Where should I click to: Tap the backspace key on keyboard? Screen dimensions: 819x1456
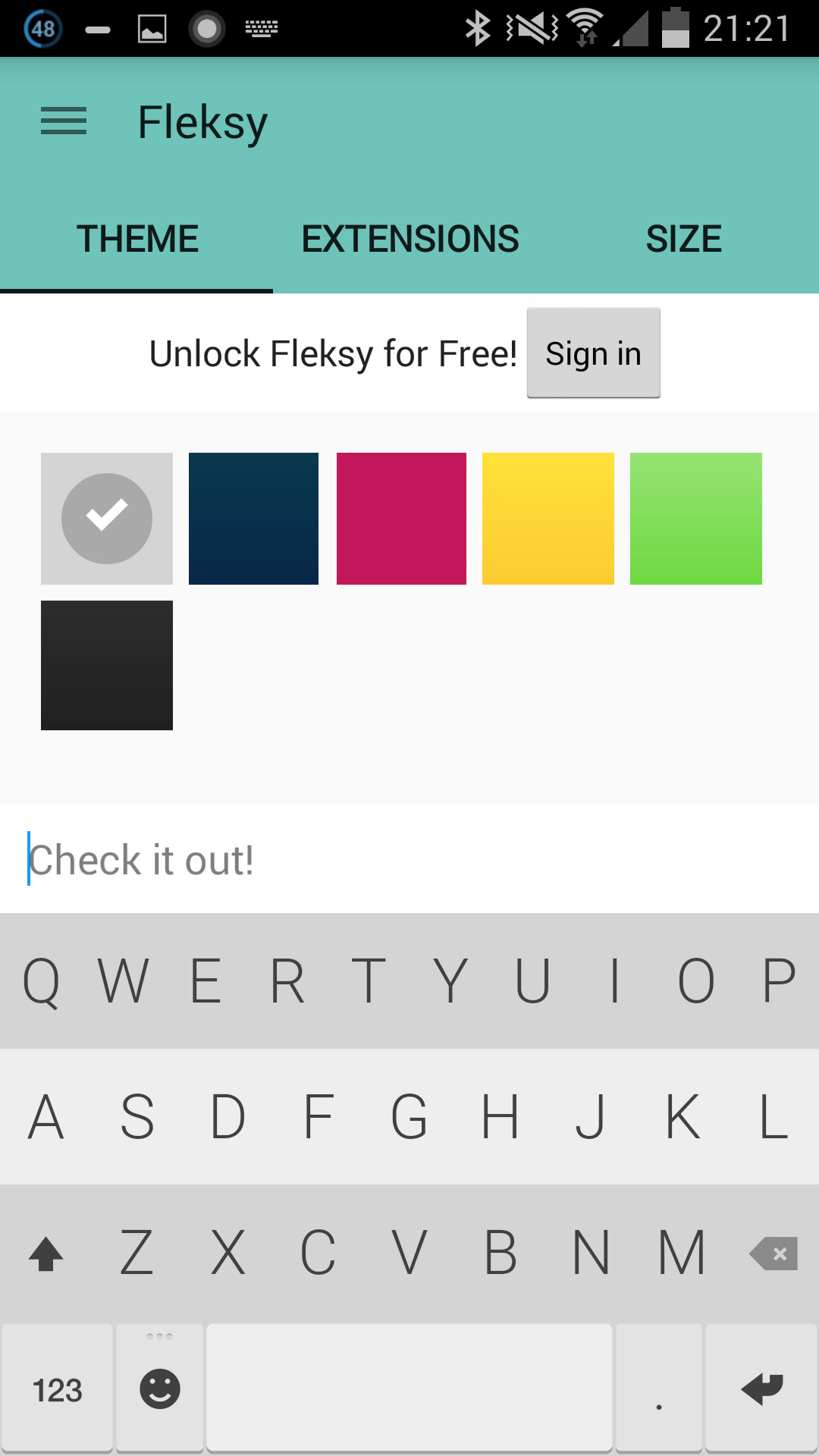click(x=773, y=1254)
